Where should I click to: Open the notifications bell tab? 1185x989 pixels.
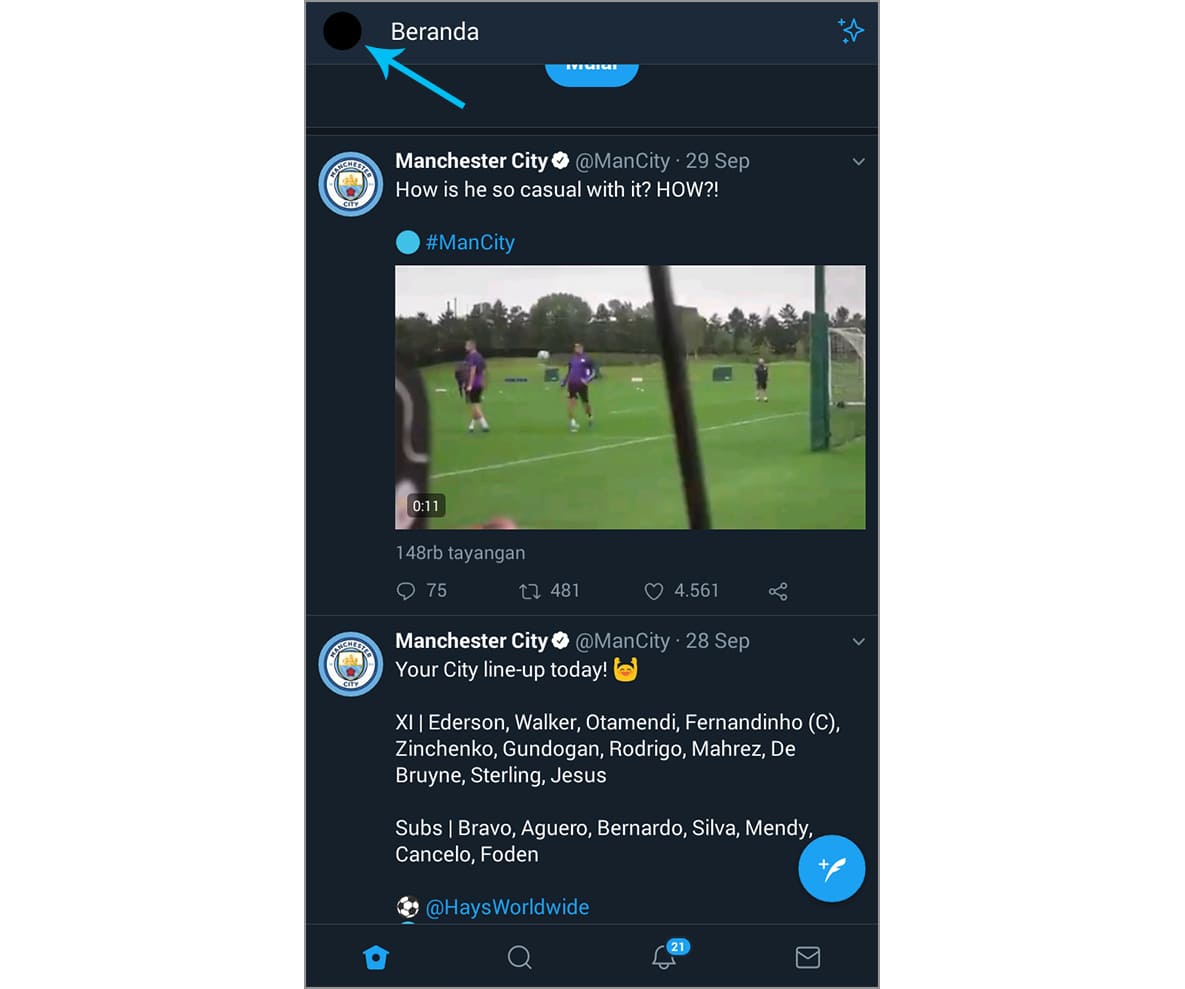[x=663, y=958]
